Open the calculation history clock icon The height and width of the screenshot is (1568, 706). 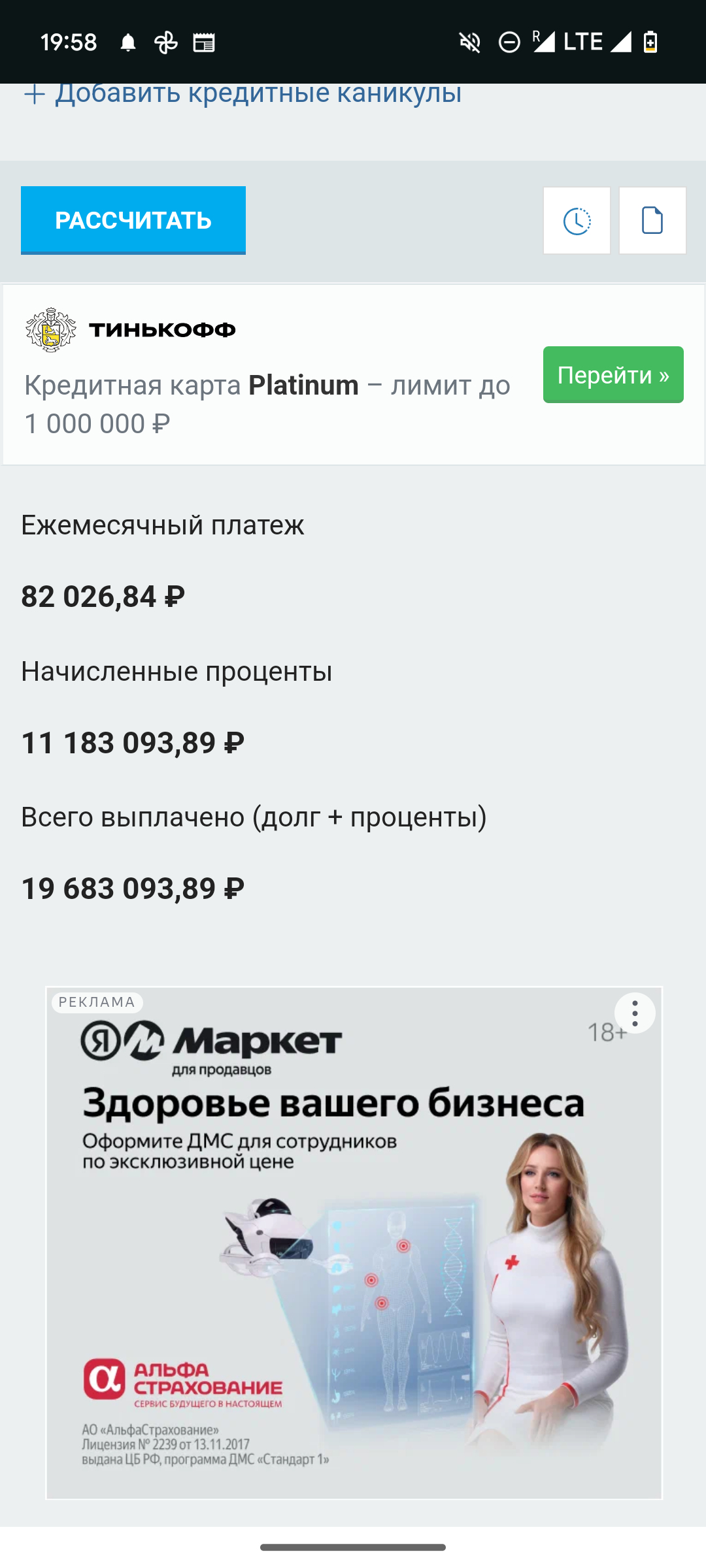pos(577,221)
